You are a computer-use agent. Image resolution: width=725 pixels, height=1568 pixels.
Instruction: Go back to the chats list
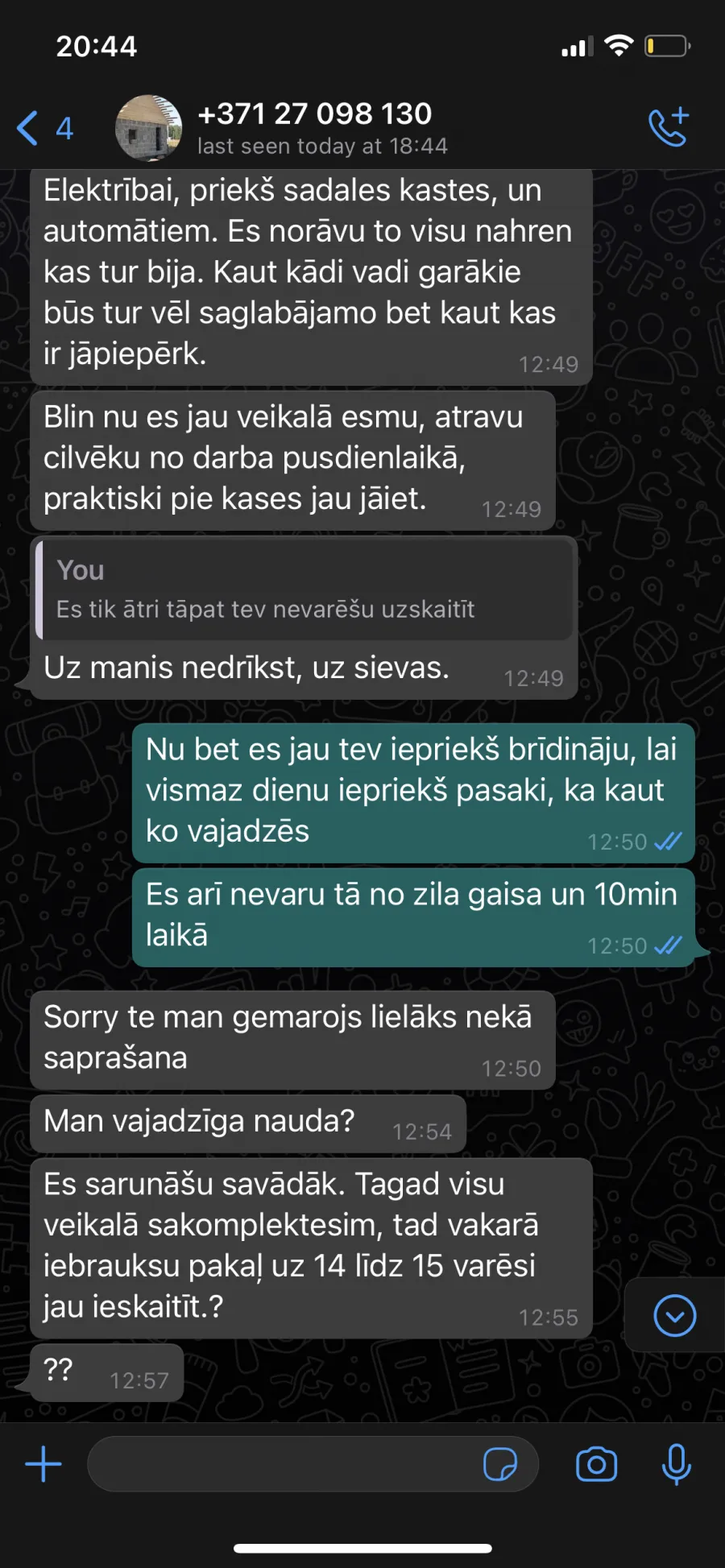[45, 128]
